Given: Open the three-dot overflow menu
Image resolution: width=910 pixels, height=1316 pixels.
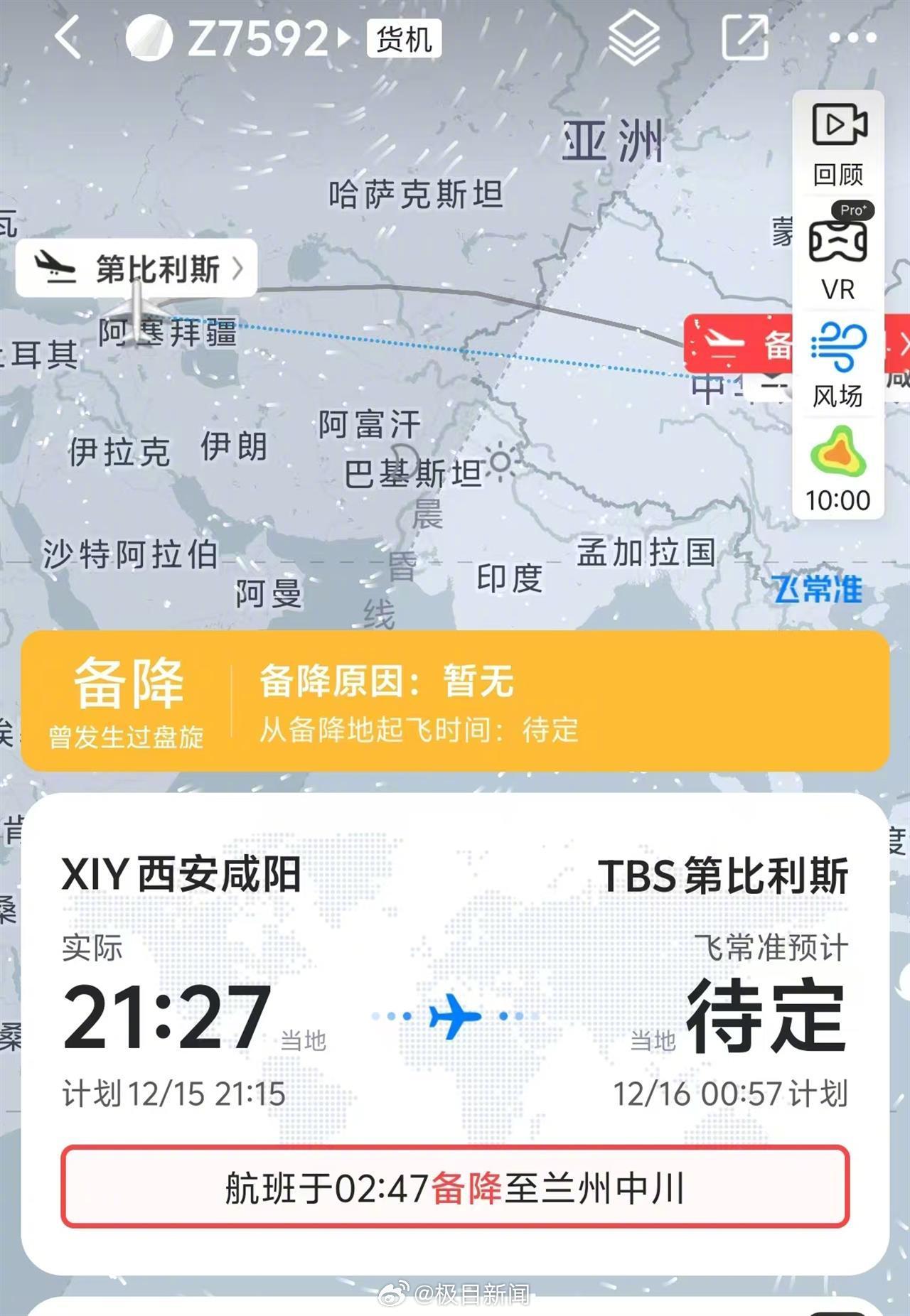Looking at the screenshot, I should [852, 37].
